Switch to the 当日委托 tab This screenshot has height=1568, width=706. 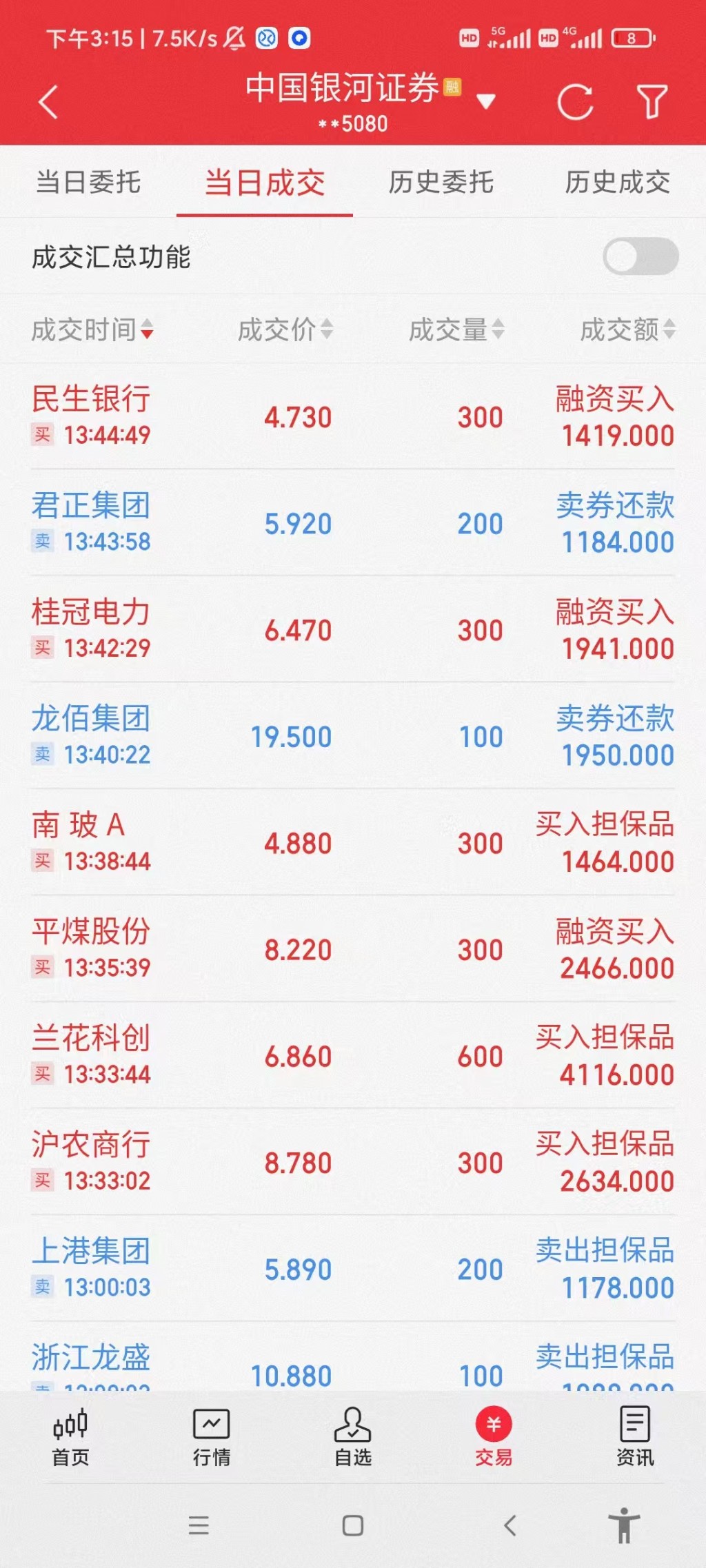[88, 183]
